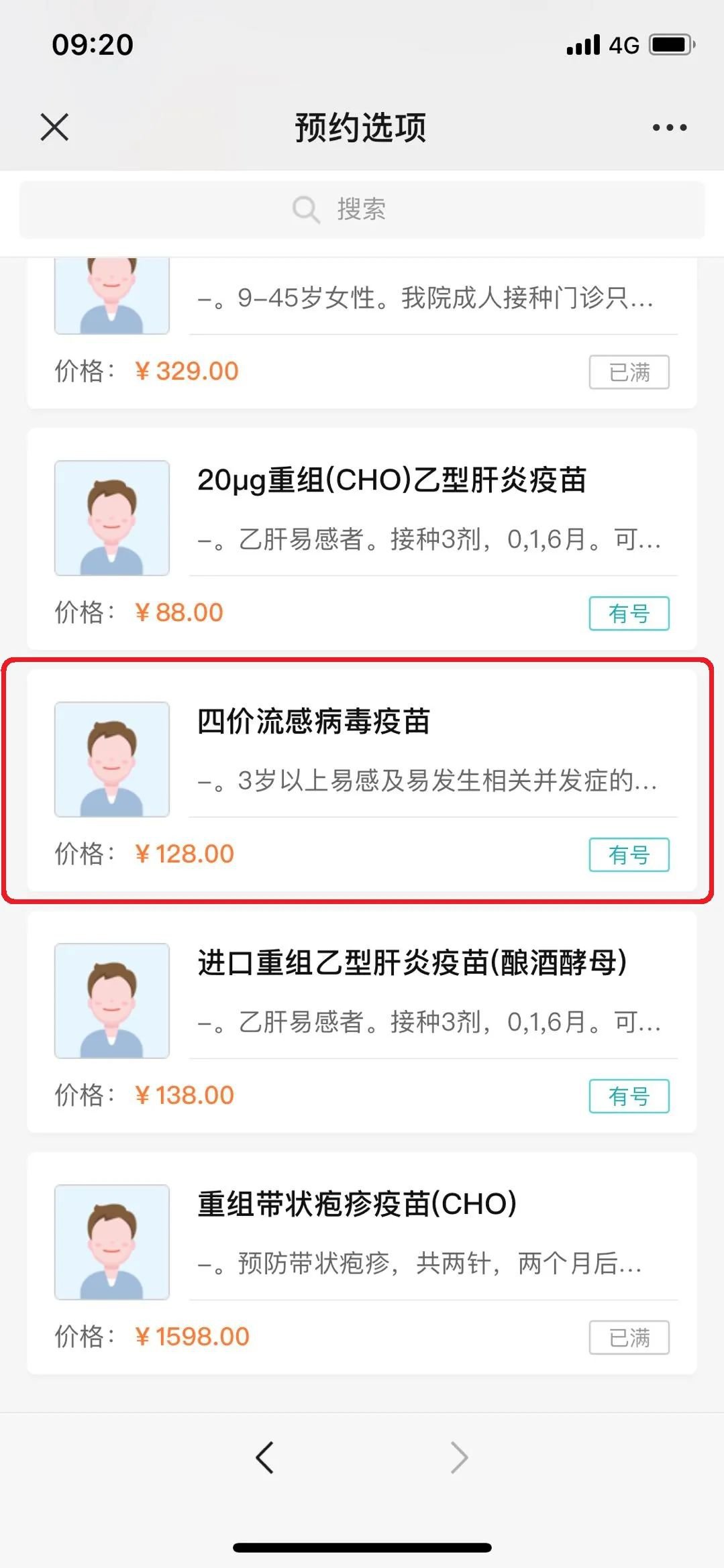Open the 四价流感病毒疫苗 card
The width and height of the screenshot is (724, 1568).
click(x=313, y=722)
